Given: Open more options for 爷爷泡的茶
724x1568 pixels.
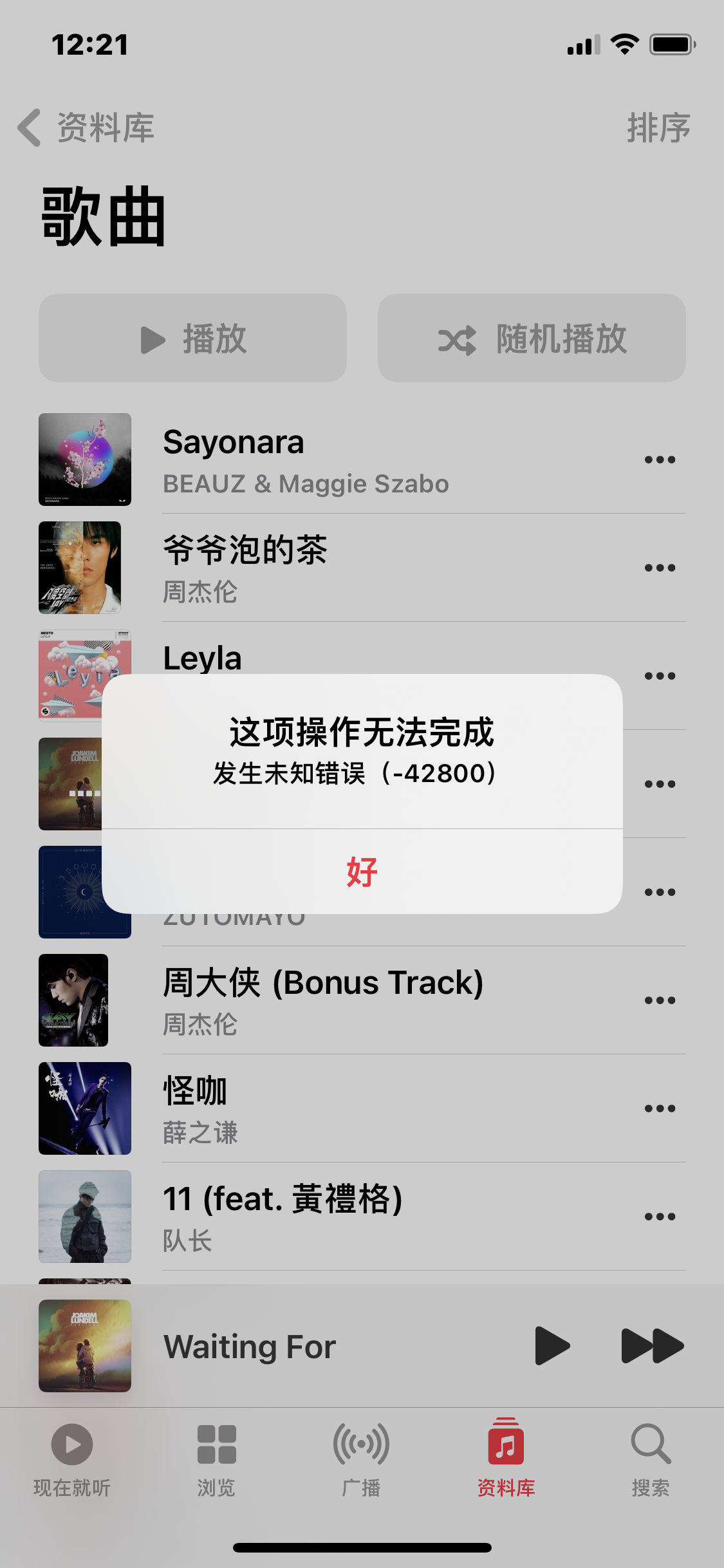Looking at the screenshot, I should tap(660, 568).
